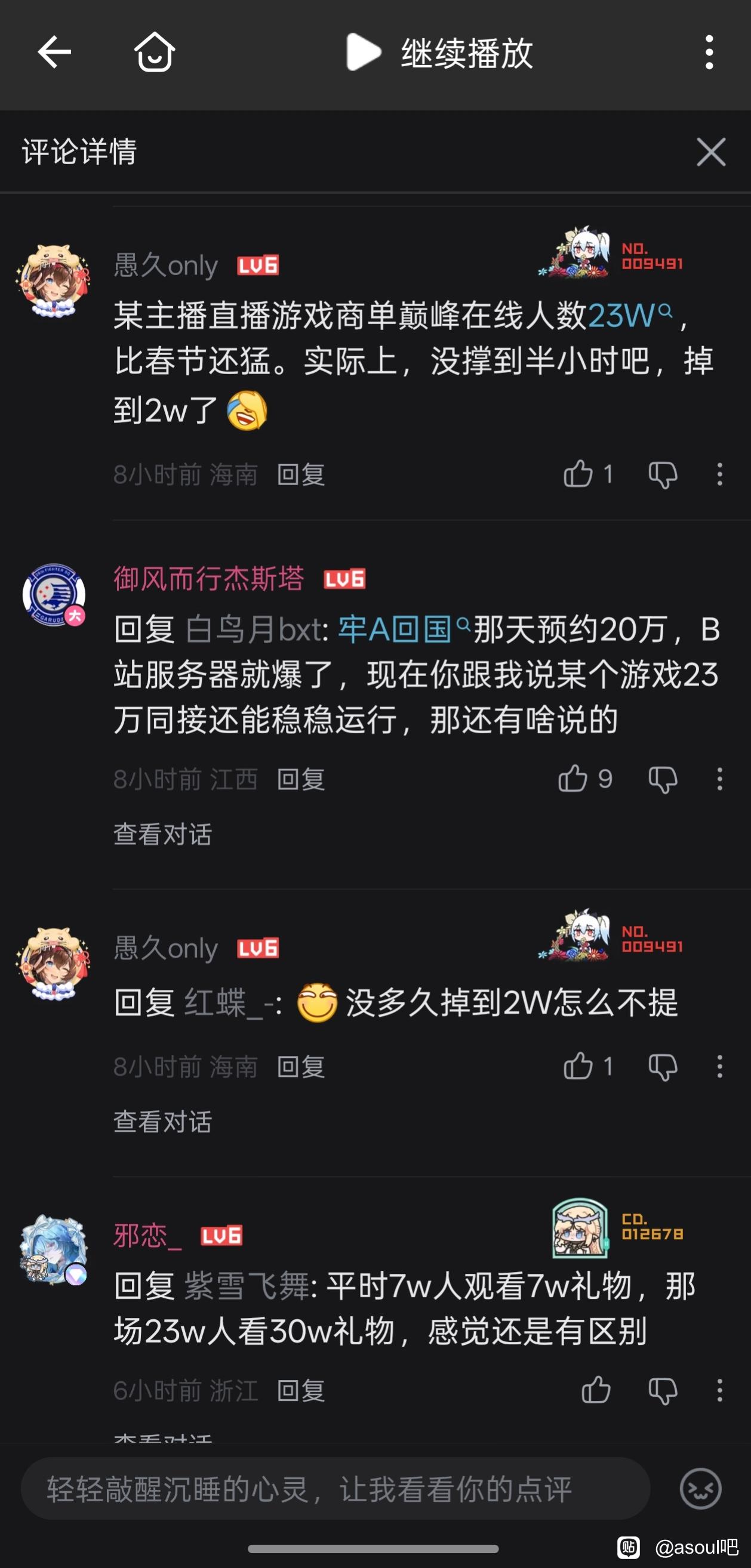Open the emoji picker beside comment box
This screenshot has height=1568, width=751.
(700, 1489)
